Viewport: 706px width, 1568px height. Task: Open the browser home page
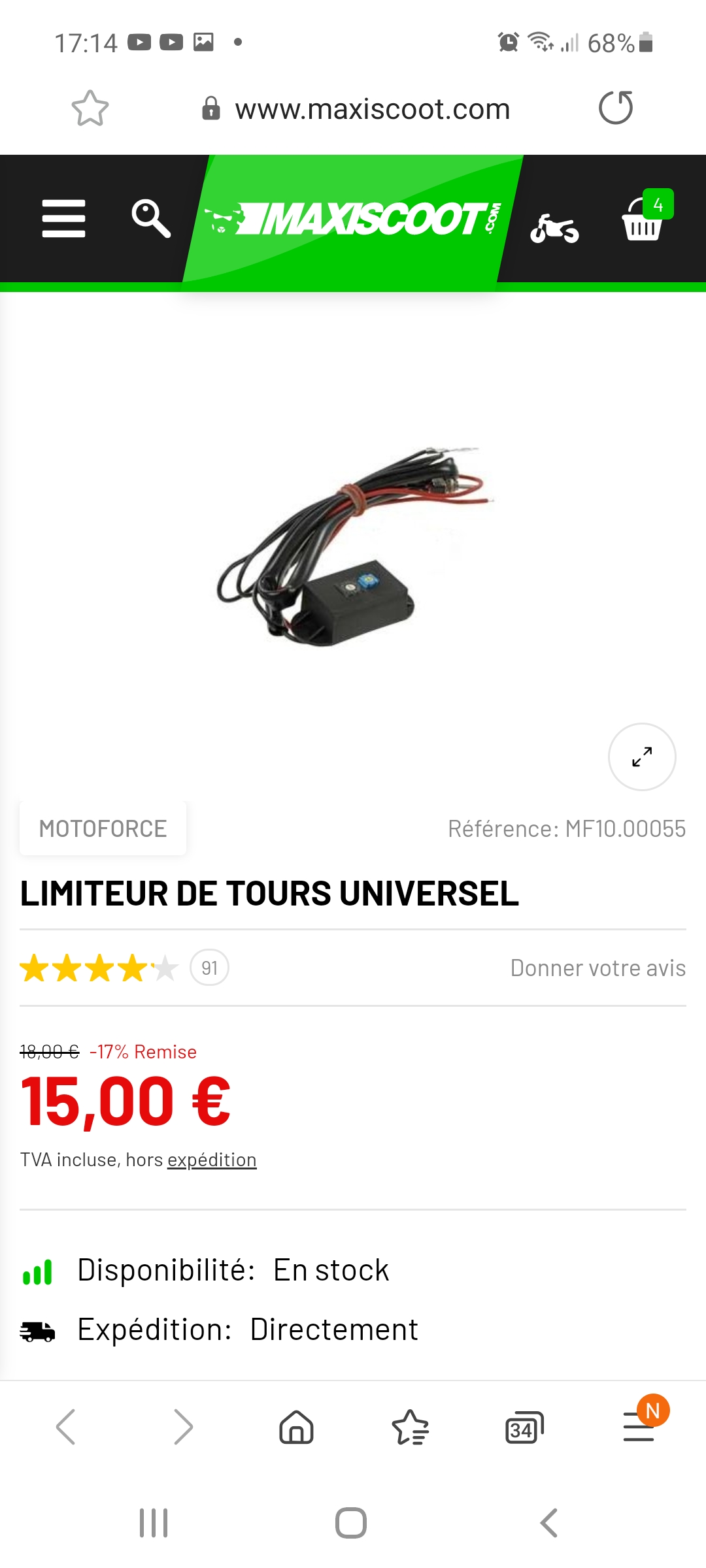(296, 1427)
